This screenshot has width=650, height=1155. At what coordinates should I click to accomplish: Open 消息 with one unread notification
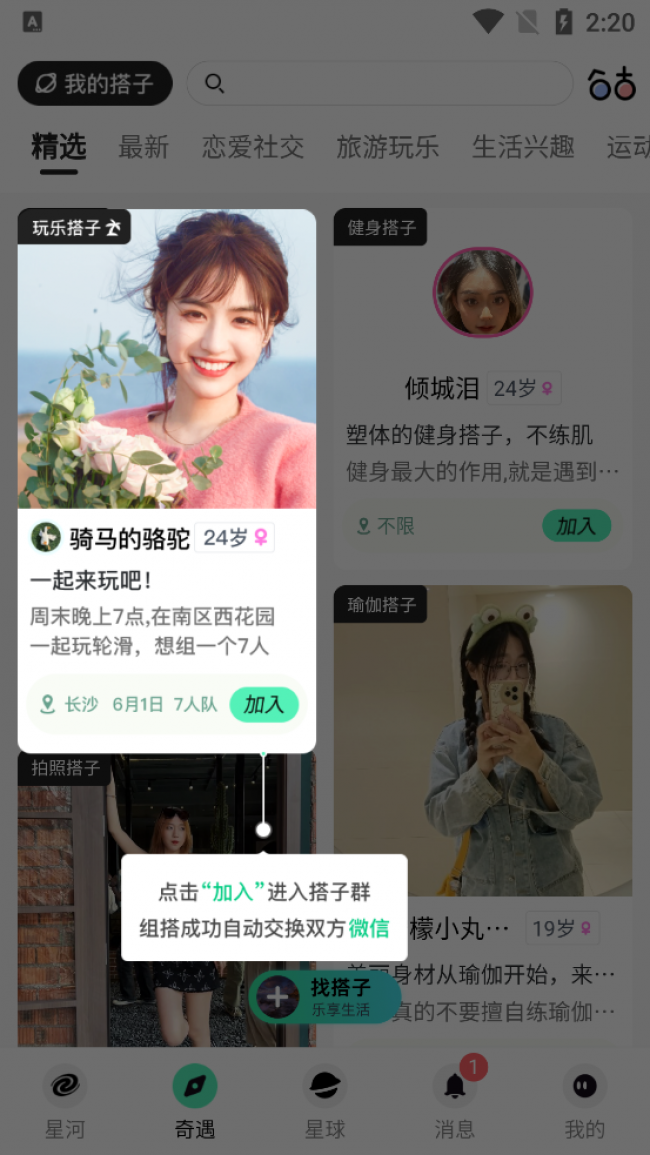point(455,1100)
